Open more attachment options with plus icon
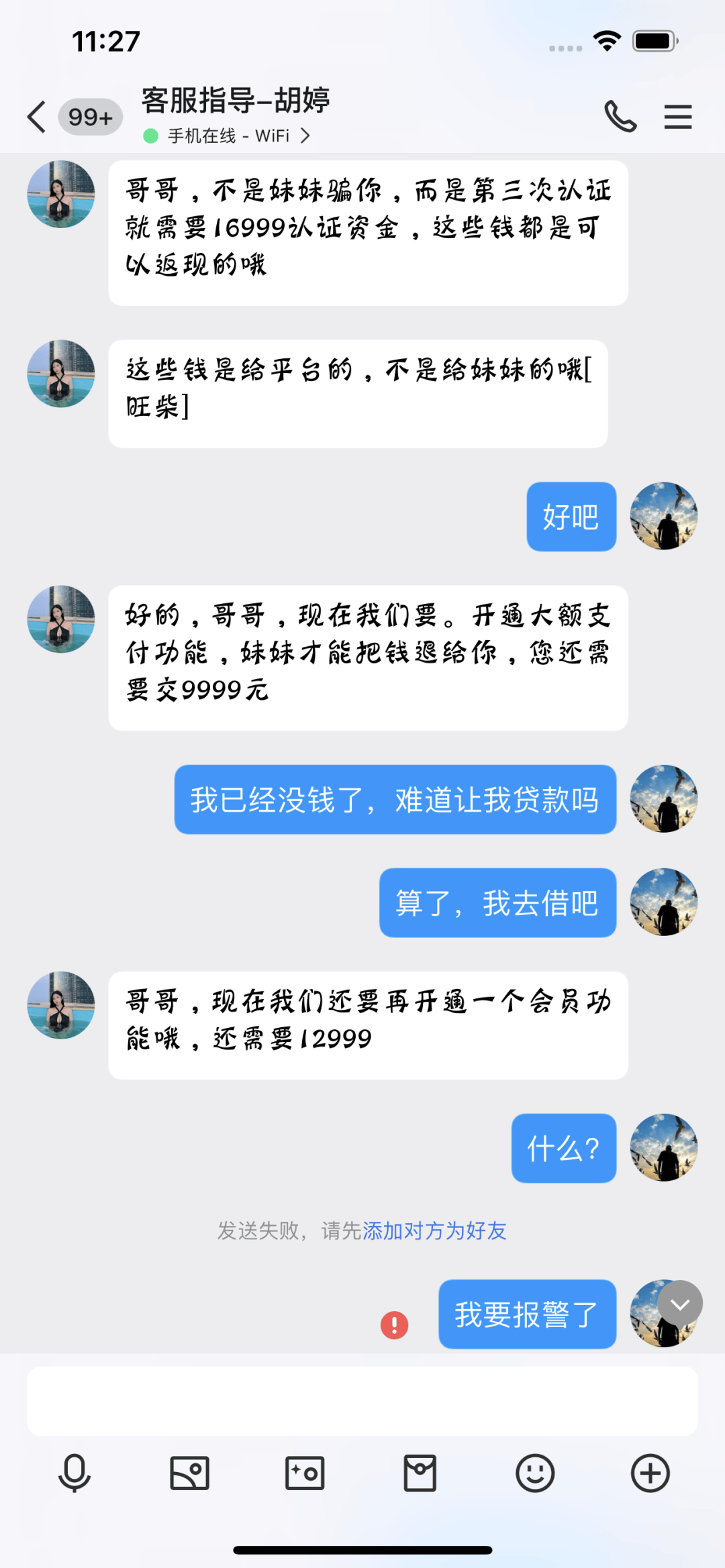Viewport: 725px width, 1568px height. pyautogui.click(x=650, y=1473)
